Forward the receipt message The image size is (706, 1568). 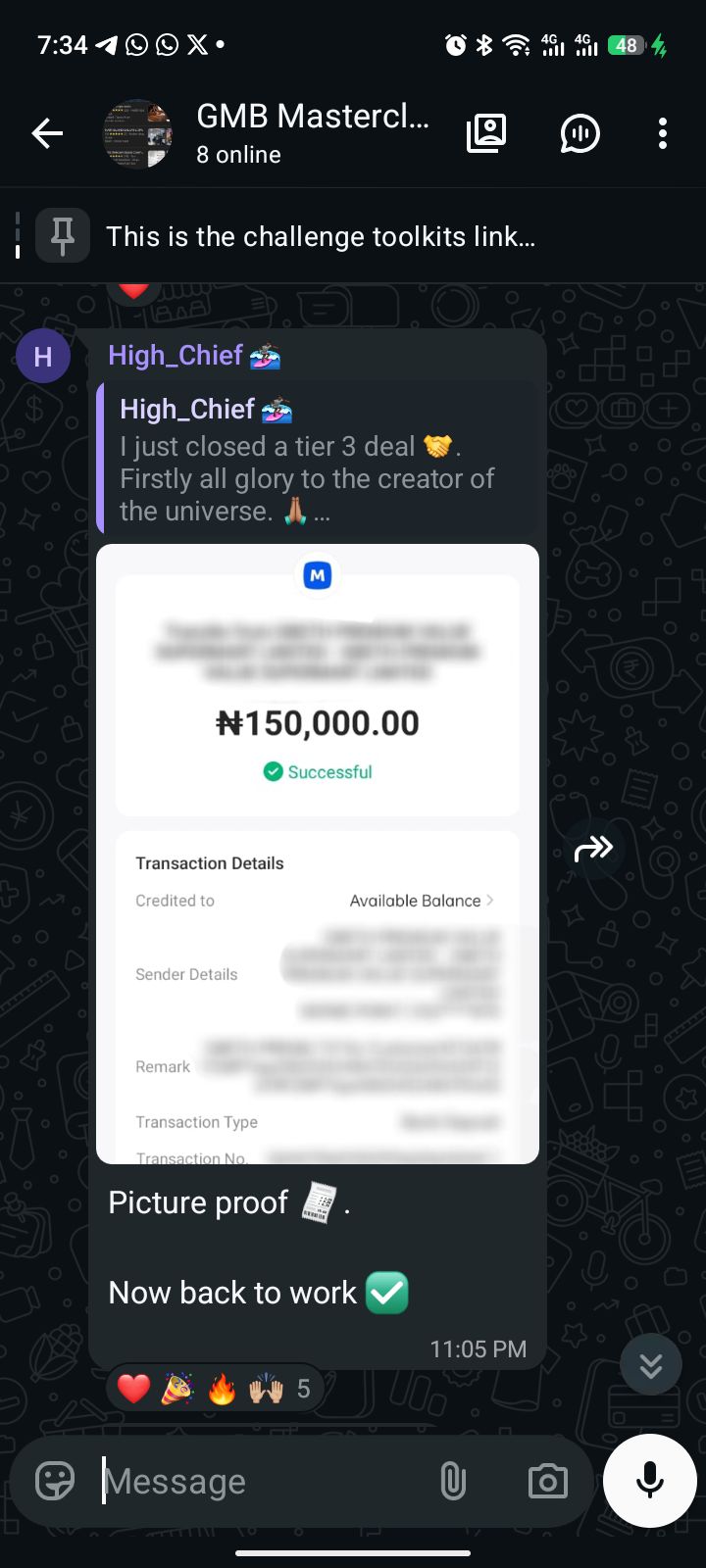click(x=593, y=849)
